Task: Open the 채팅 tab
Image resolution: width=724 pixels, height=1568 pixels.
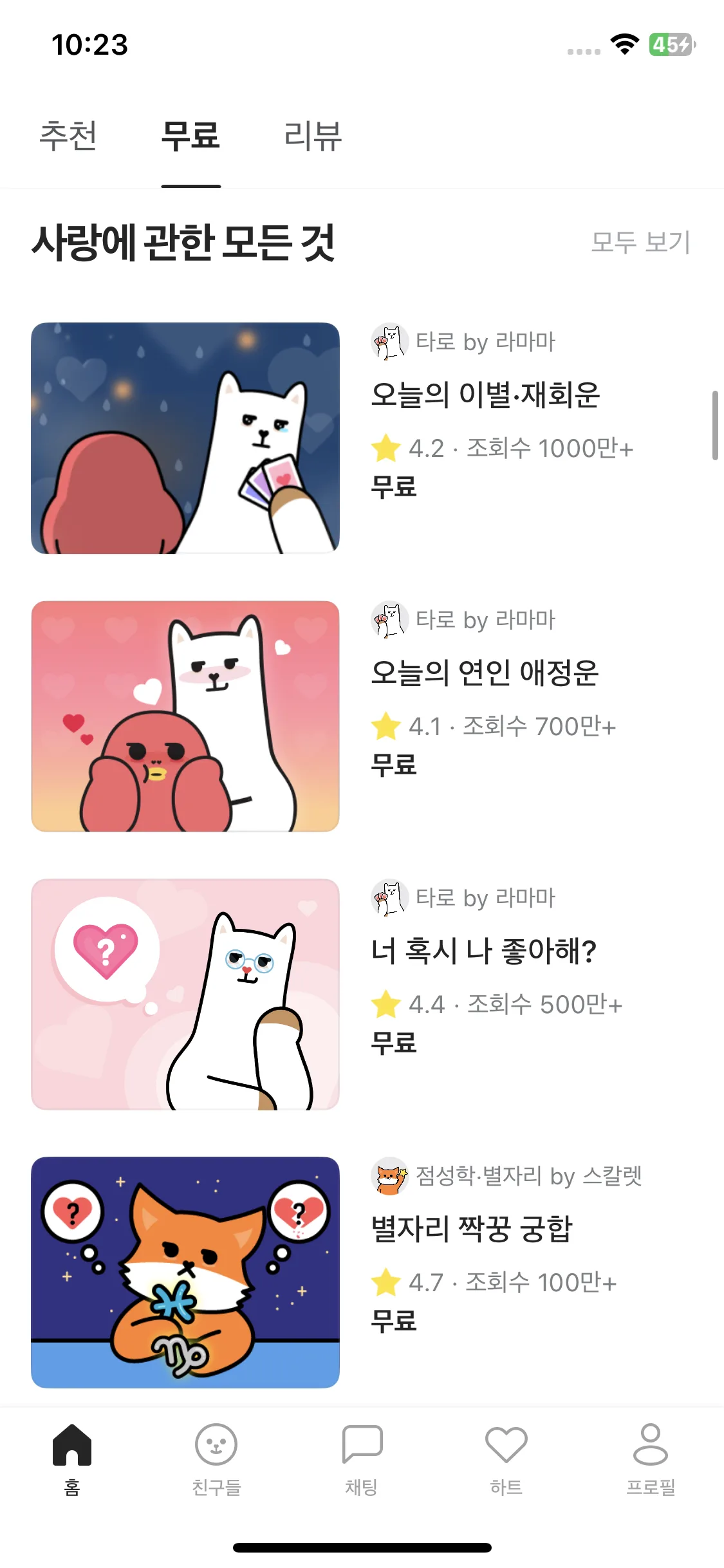Action: [x=362, y=1459]
